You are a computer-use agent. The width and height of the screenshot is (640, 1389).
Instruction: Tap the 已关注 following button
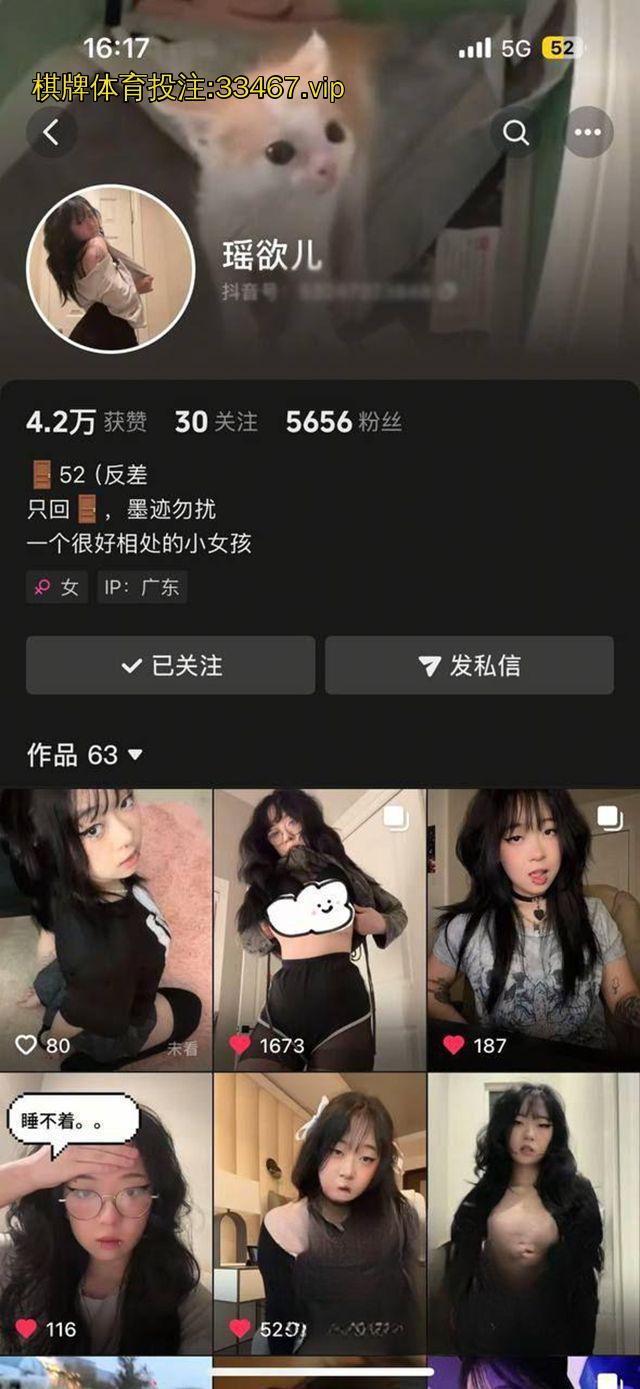[x=170, y=665]
